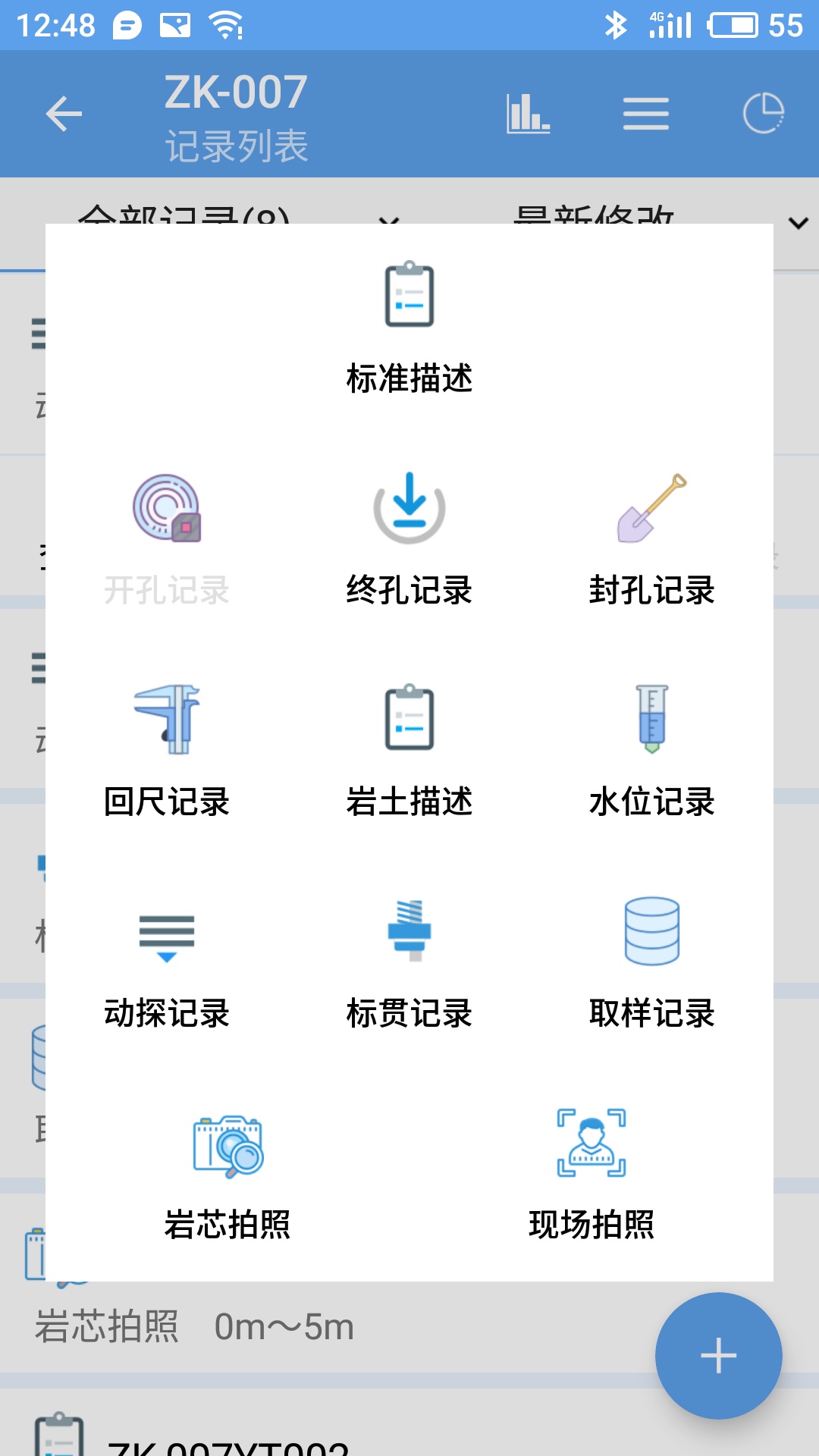Viewport: 819px width, 1456px height.
Task: Tap the plus floating action button
Action: coord(718,1355)
